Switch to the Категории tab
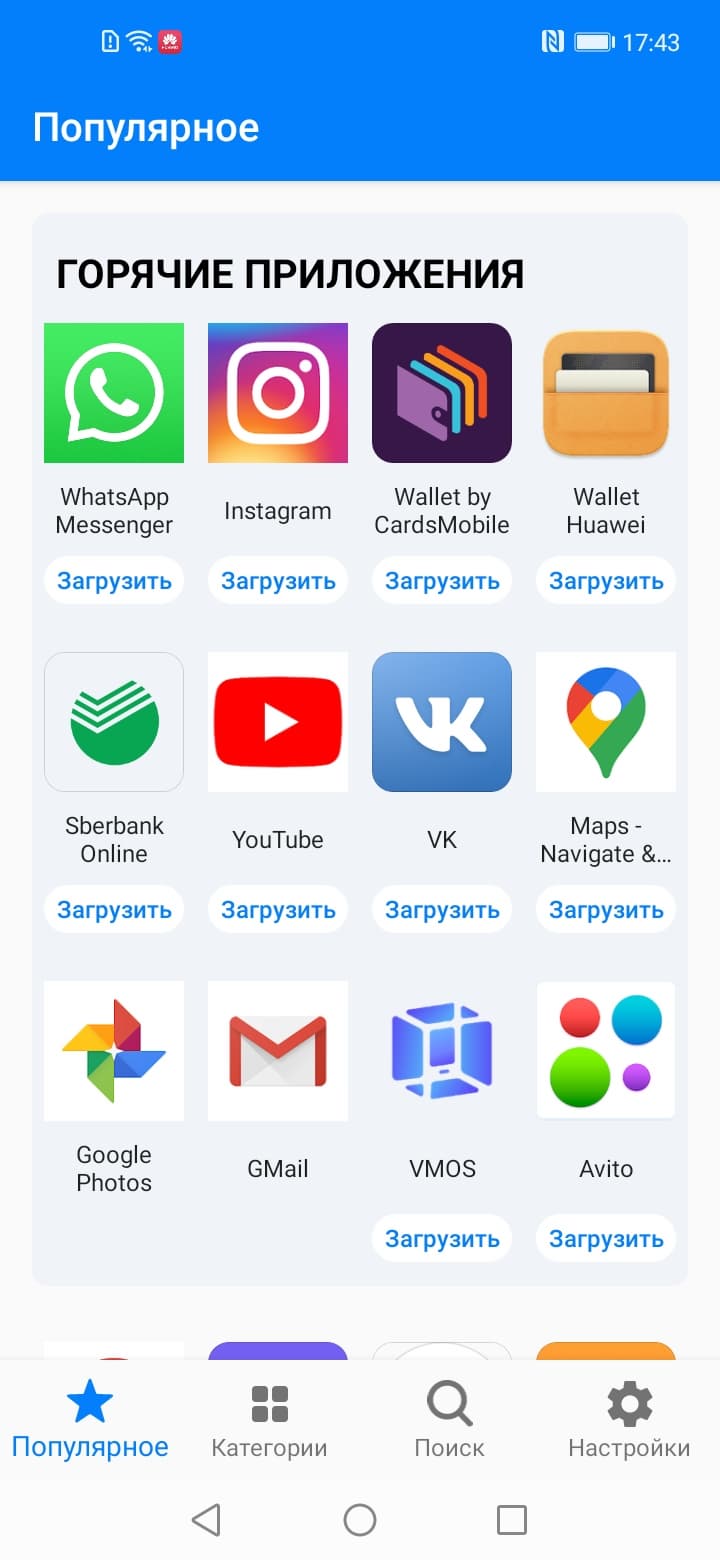The width and height of the screenshot is (720, 1560). pos(269,1420)
